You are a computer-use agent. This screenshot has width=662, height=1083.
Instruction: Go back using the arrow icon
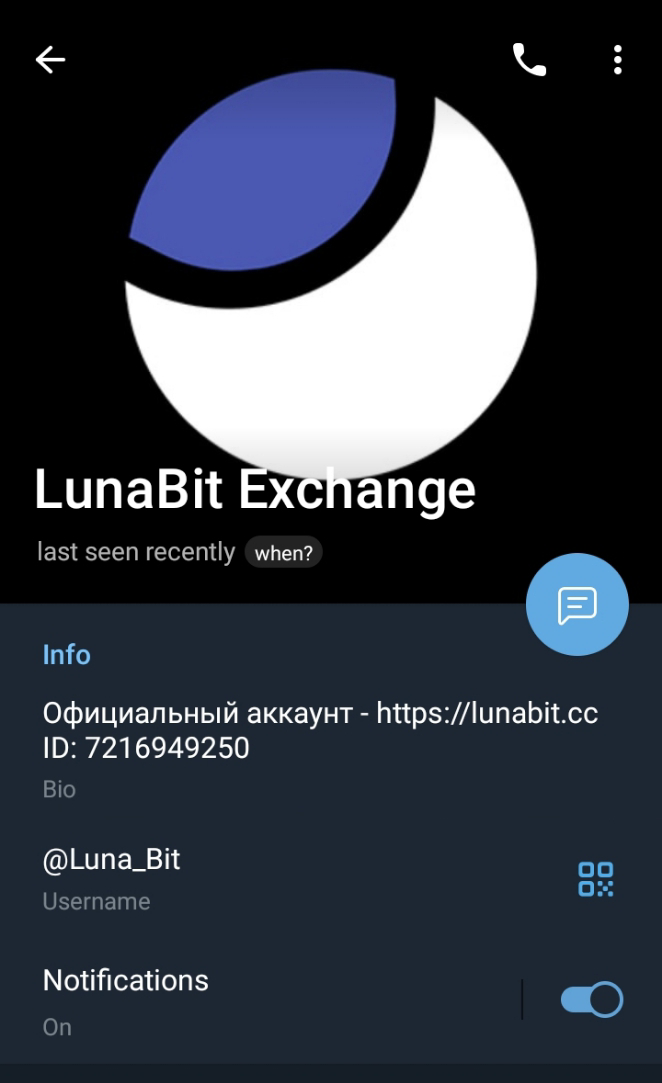pos(50,60)
